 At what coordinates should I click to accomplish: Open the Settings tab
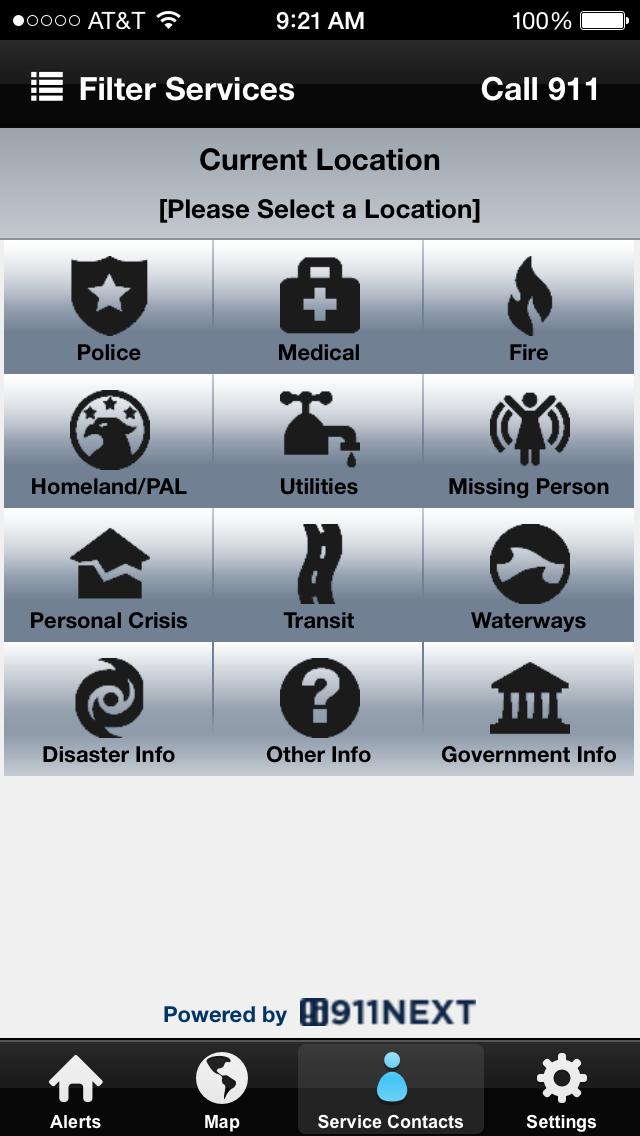[561, 1091]
